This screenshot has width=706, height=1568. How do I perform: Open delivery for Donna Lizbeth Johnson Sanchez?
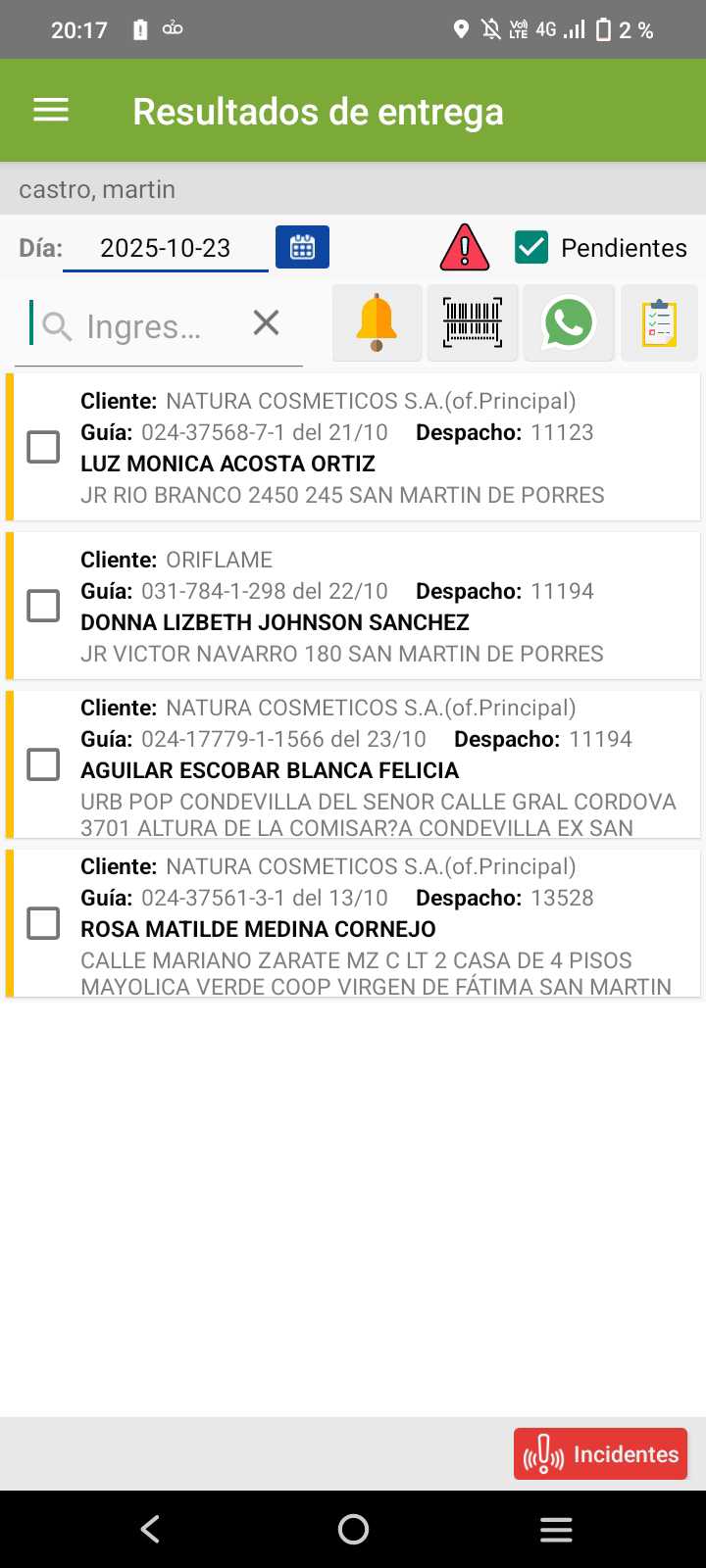pyautogui.click(x=353, y=606)
